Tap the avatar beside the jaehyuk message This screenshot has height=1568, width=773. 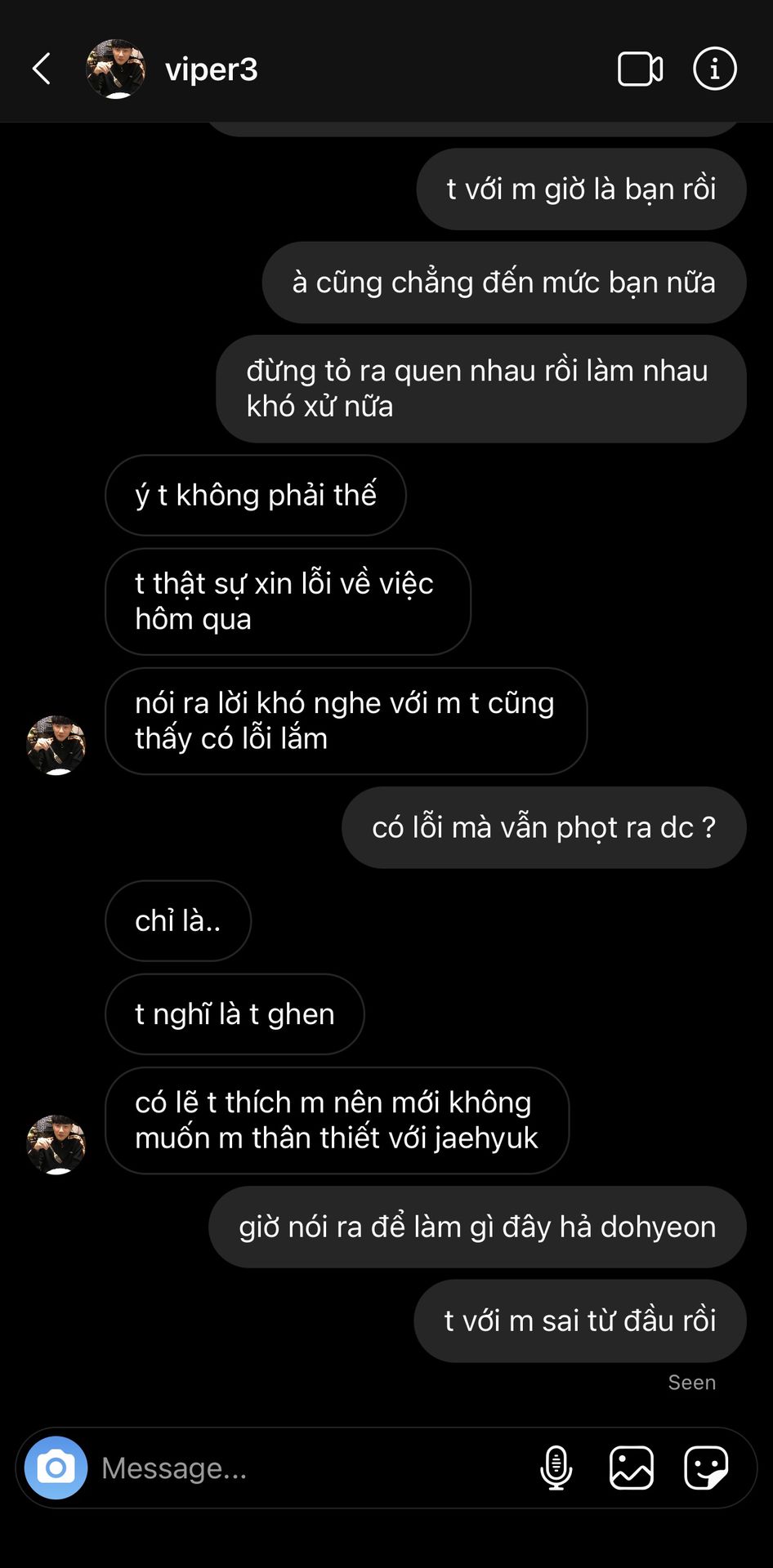(56, 1144)
